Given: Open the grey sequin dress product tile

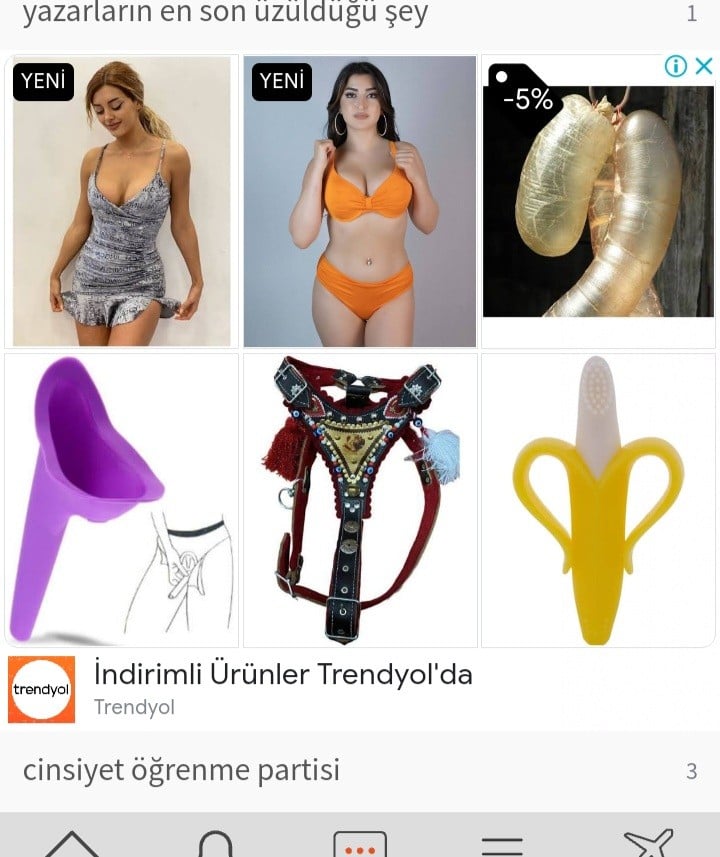Looking at the screenshot, I should tap(122, 201).
